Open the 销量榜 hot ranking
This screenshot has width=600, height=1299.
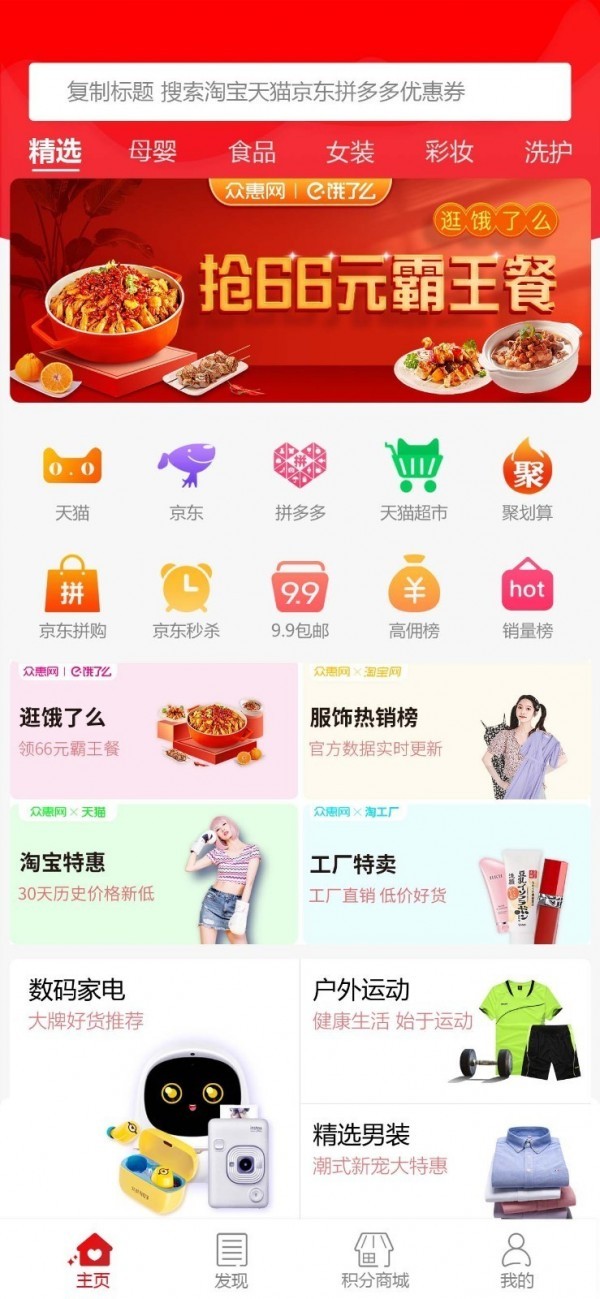pyautogui.click(x=527, y=598)
